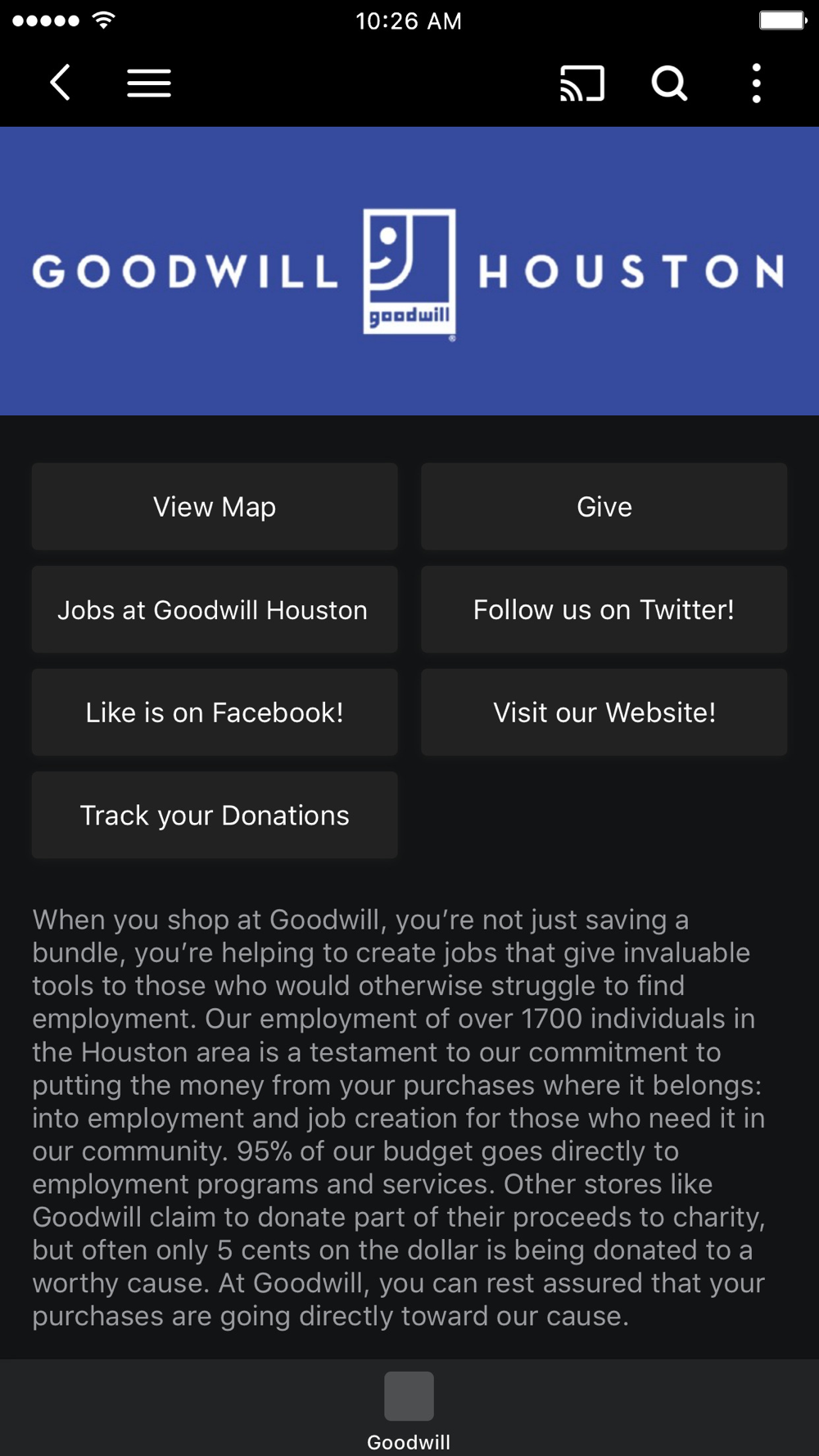Viewport: 819px width, 1456px height.
Task: Switch to the Goodwill bottom tab
Action: click(x=409, y=1410)
